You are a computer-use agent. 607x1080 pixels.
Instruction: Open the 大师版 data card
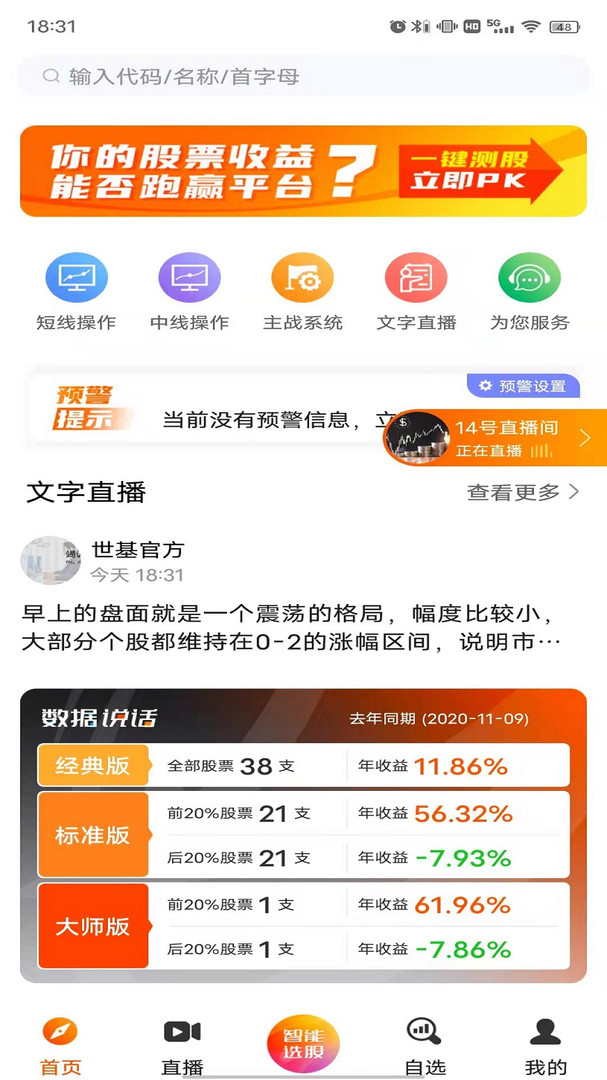(x=303, y=926)
